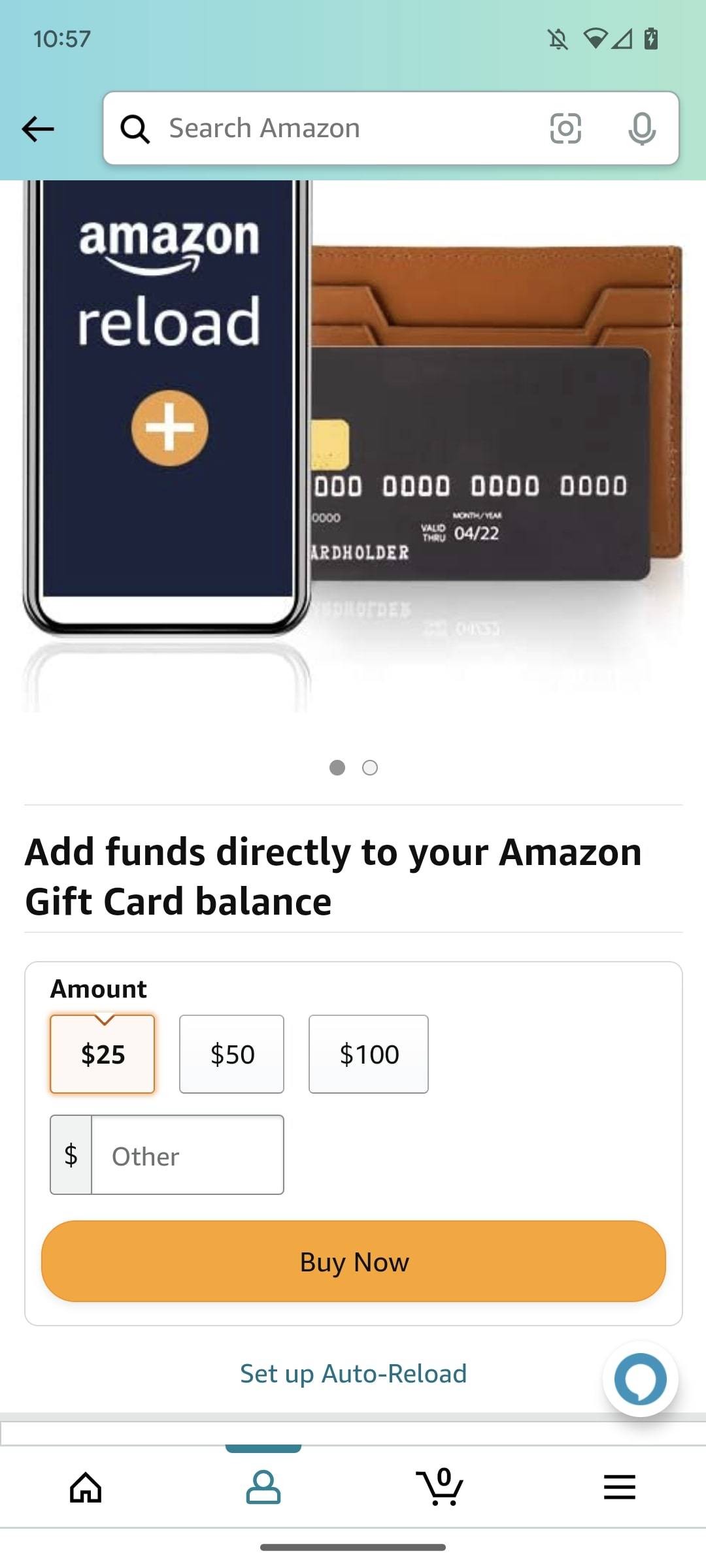Open Set up Auto-Reload link

coord(354,1373)
